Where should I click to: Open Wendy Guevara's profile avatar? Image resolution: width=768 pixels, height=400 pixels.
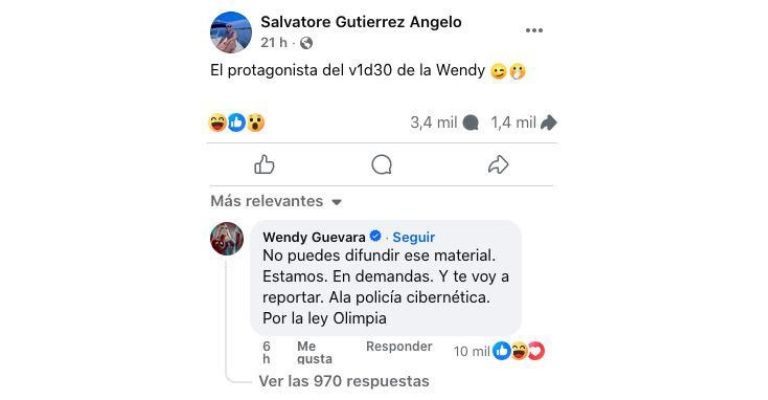coord(227,239)
